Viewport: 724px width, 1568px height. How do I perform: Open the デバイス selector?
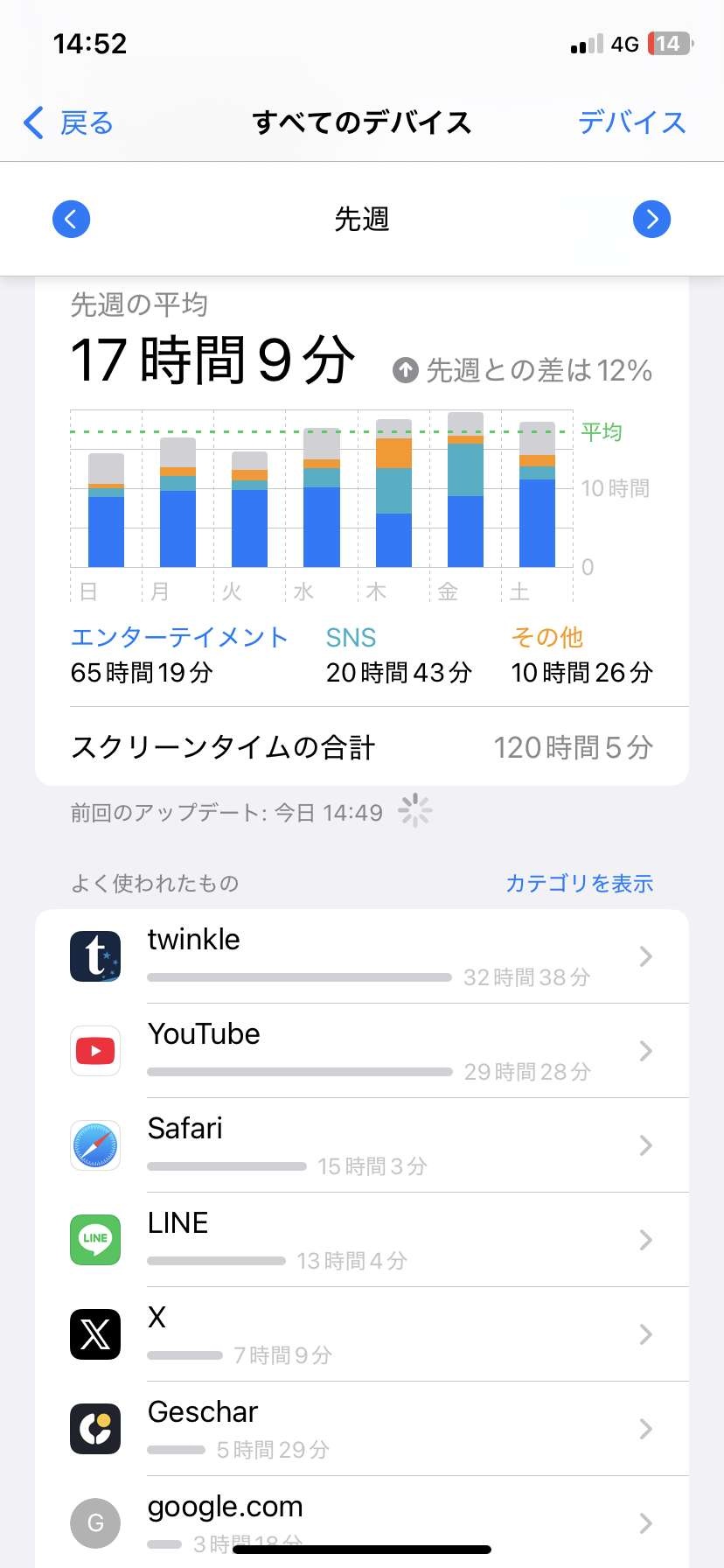(631, 123)
